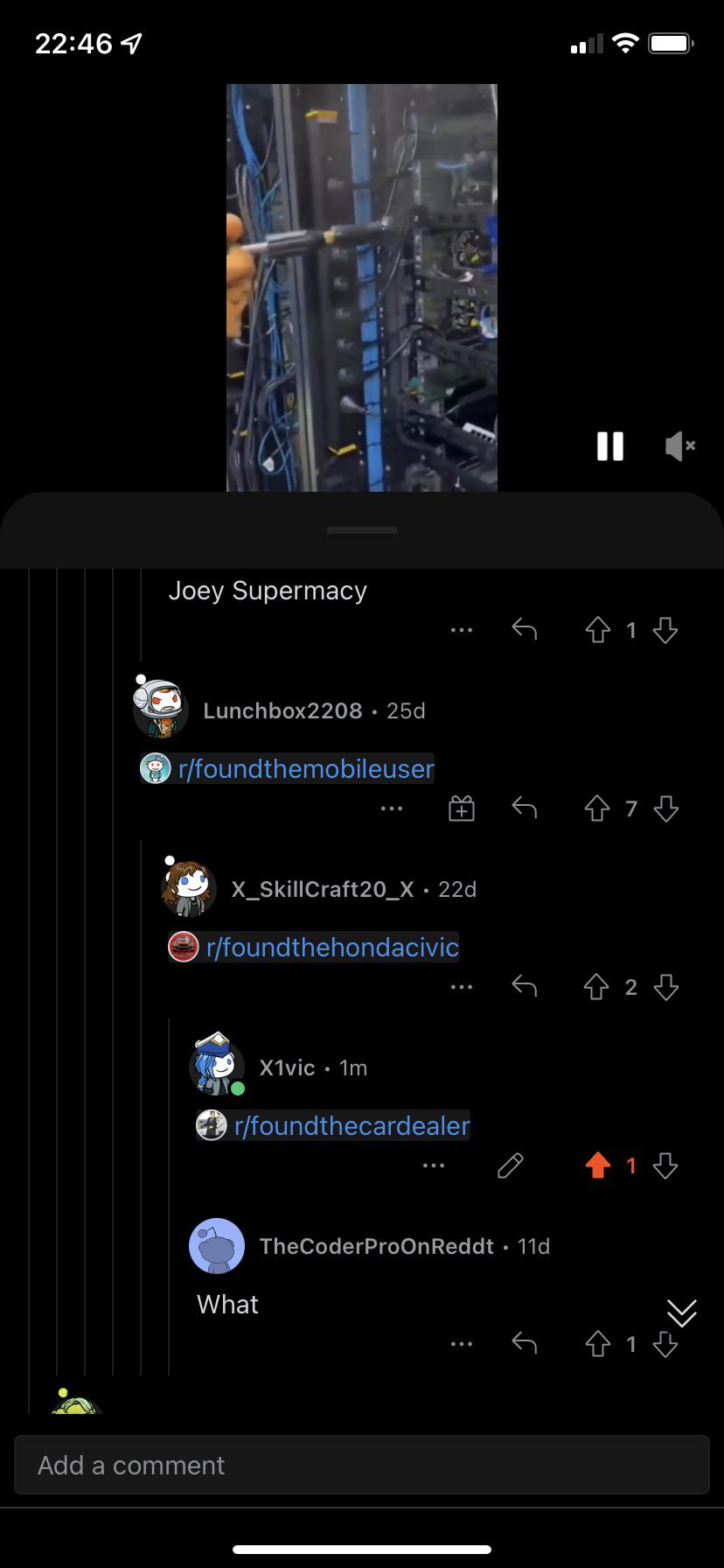Image resolution: width=724 pixels, height=1568 pixels.
Task: Reply to TheCoderProOnReddt's comment
Action: pos(524,1344)
